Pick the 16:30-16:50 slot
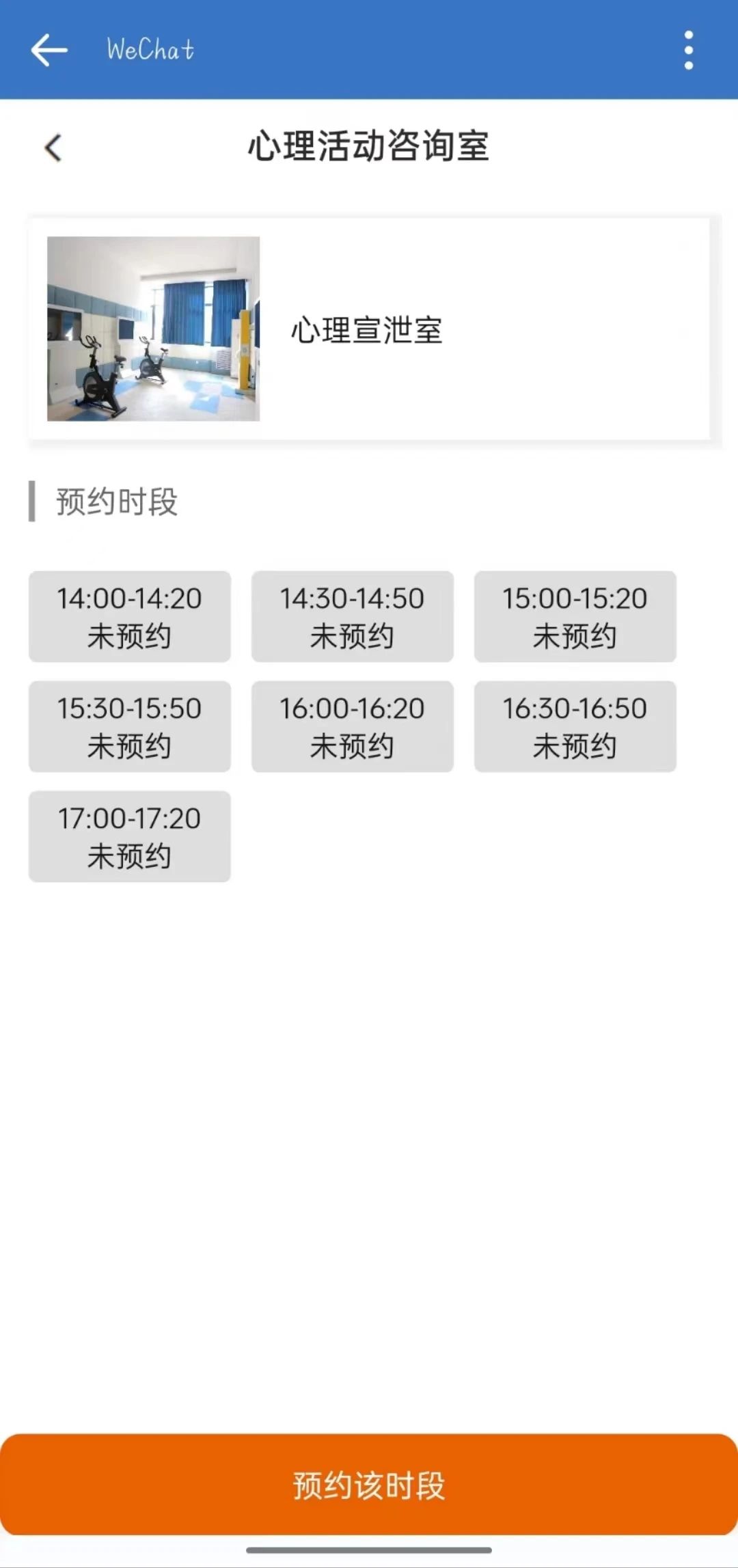 (575, 726)
